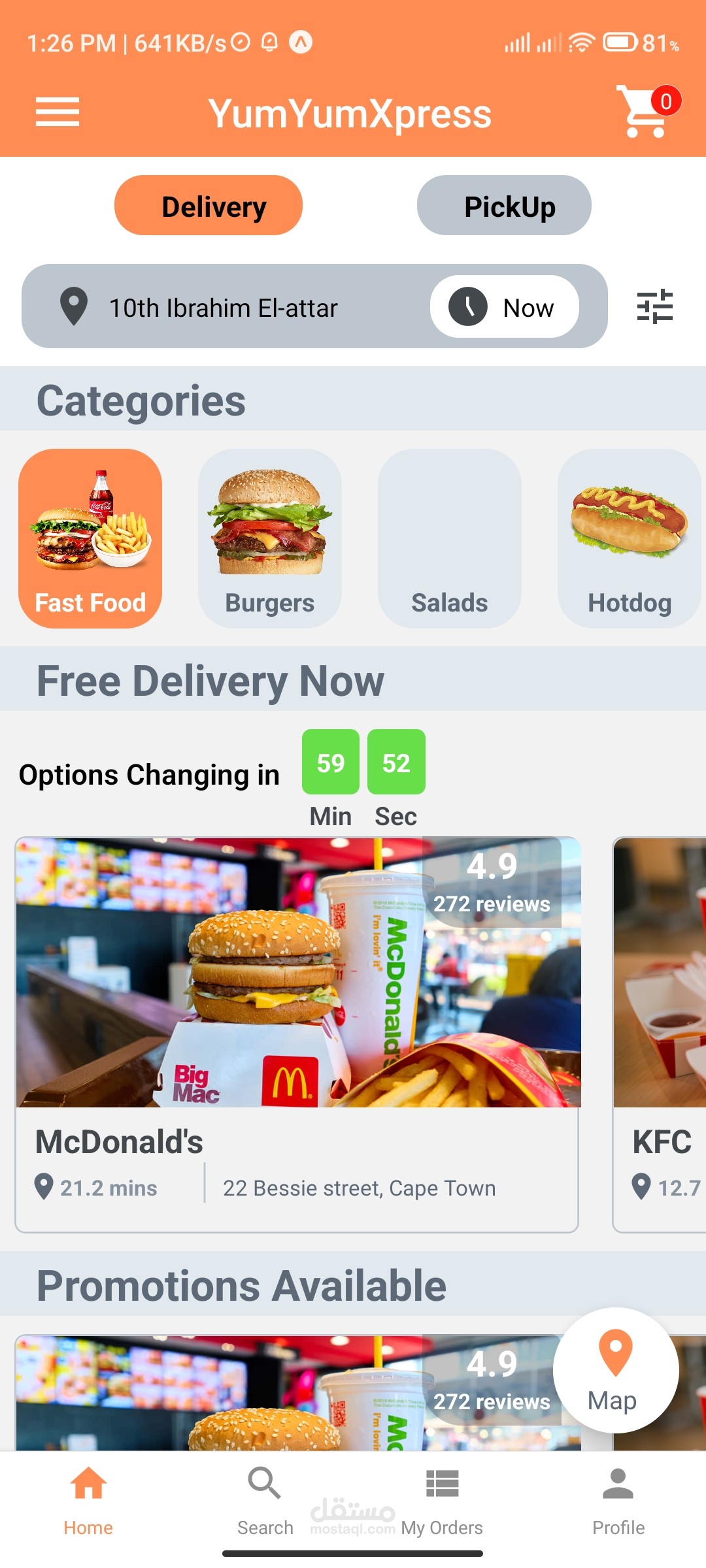
Task: Open the KFC restaurant card
Action: (x=659, y=1035)
